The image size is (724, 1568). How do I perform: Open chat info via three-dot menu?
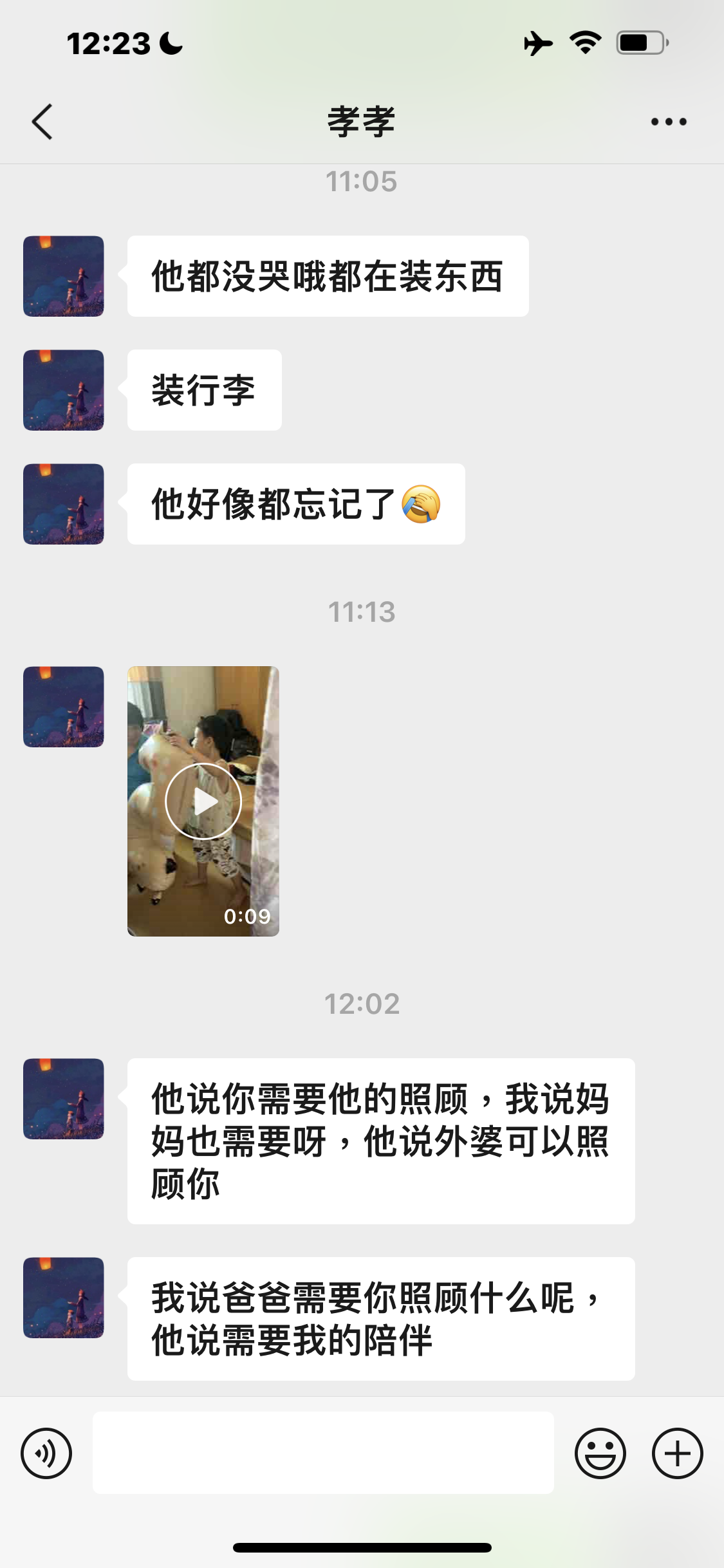point(668,122)
